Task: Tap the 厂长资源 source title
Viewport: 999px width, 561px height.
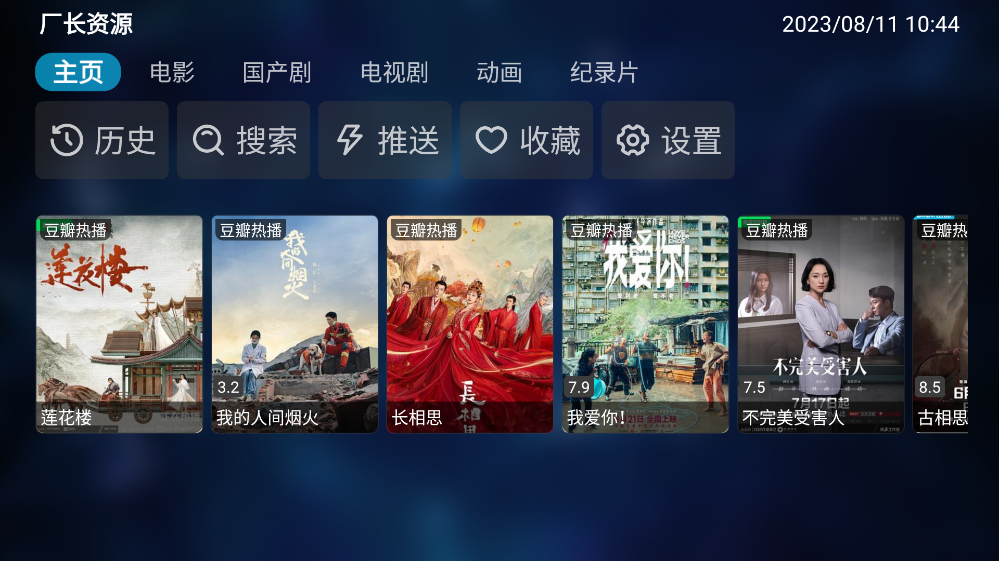Action: tap(86, 24)
